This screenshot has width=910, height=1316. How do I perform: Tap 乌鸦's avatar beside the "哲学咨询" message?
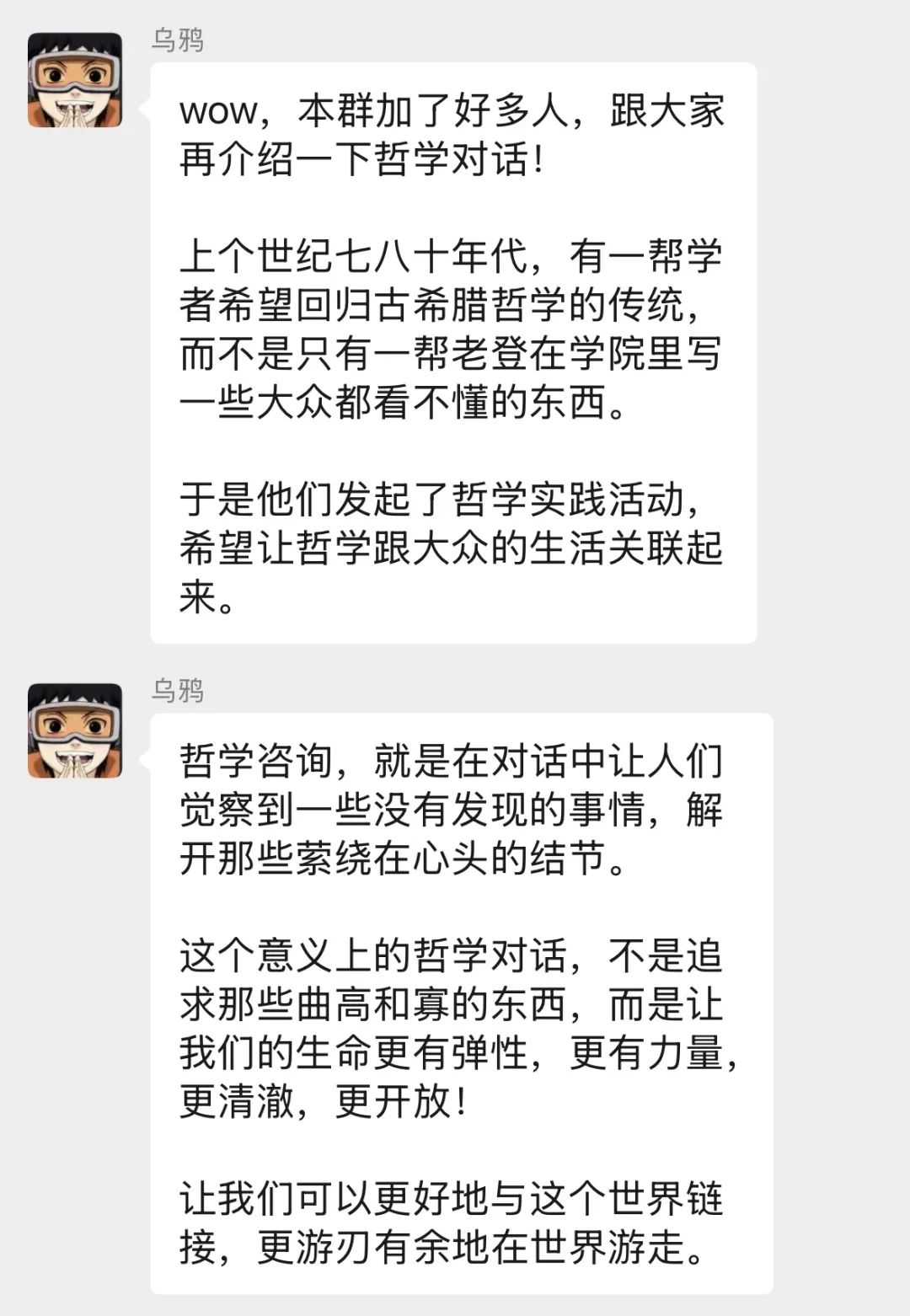75,730
